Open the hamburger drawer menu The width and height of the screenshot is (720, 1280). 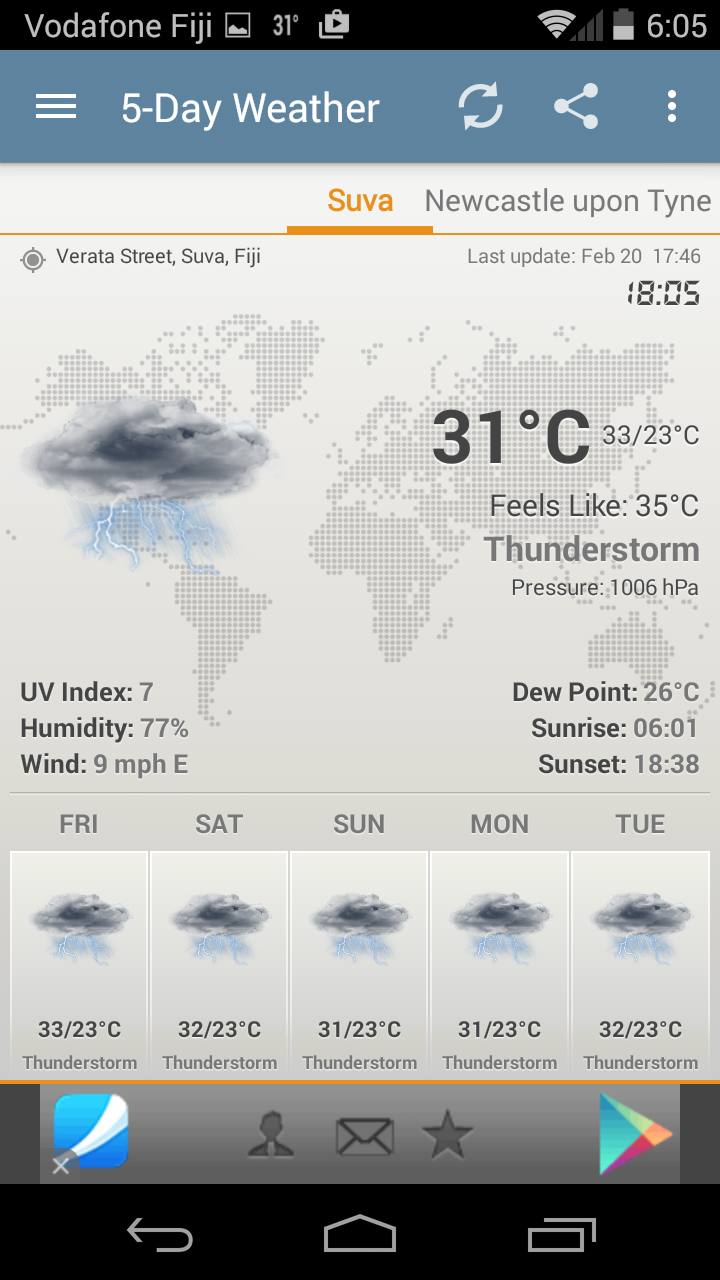click(x=56, y=107)
